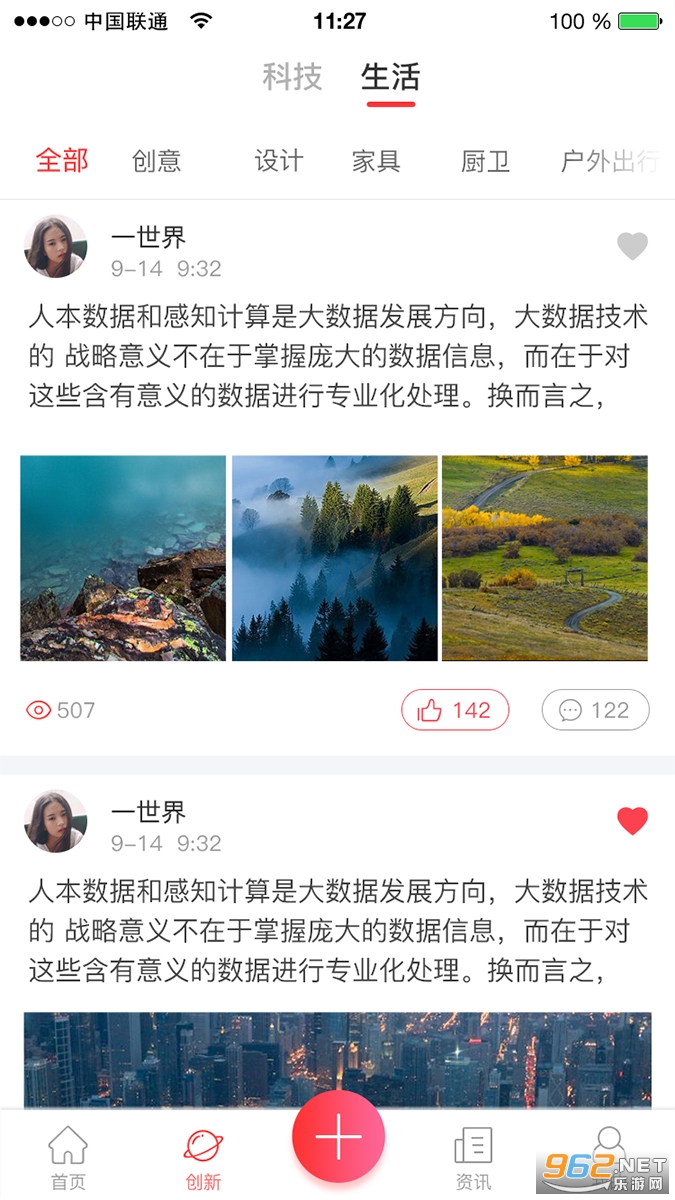Unfavorite the second post with the red heart
The image size is (675, 1200).
(x=632, y=821)
